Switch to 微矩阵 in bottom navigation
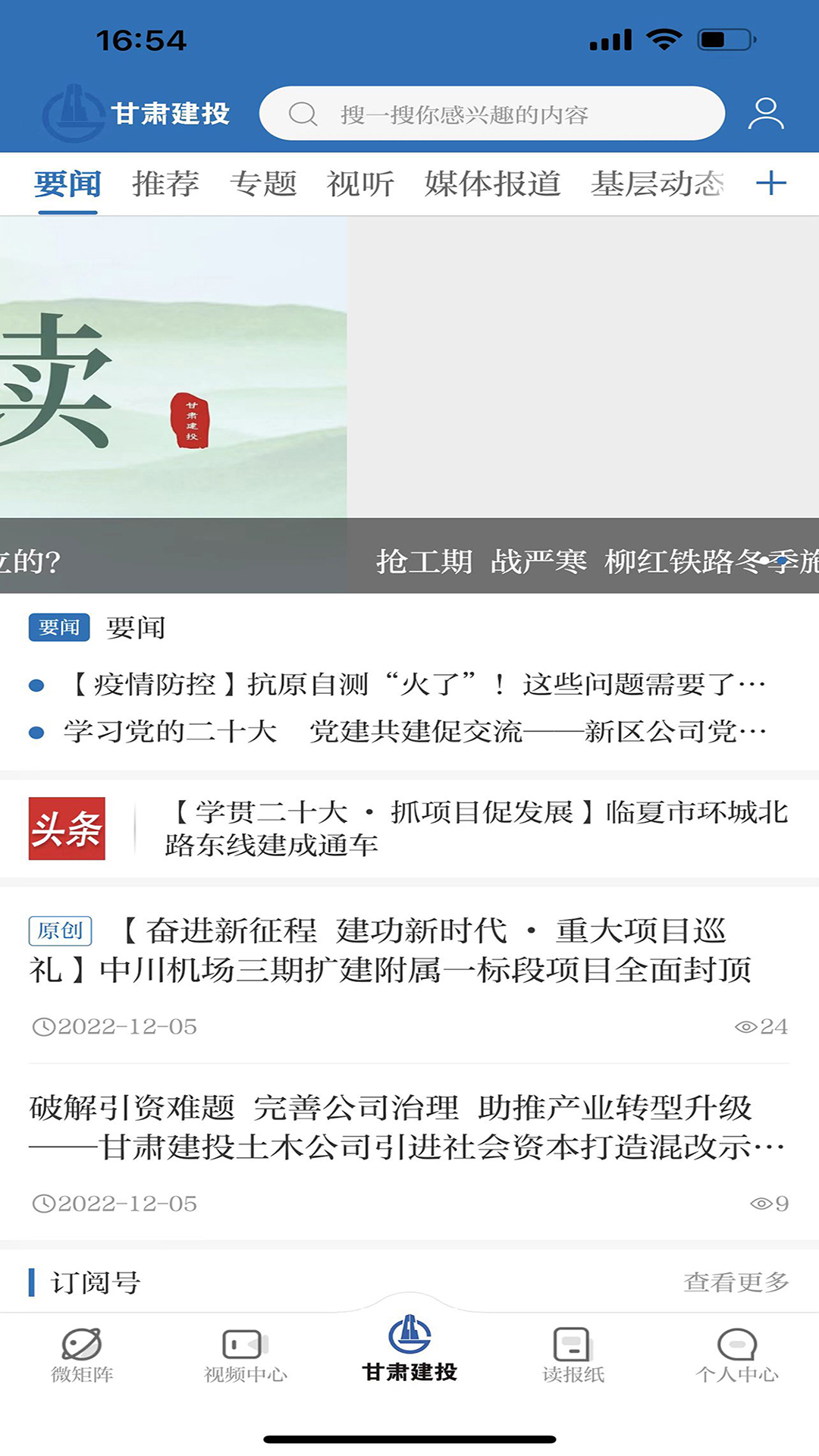Image resolution: width=819 pixels, height=1456 pixels. click(82, 1355)
